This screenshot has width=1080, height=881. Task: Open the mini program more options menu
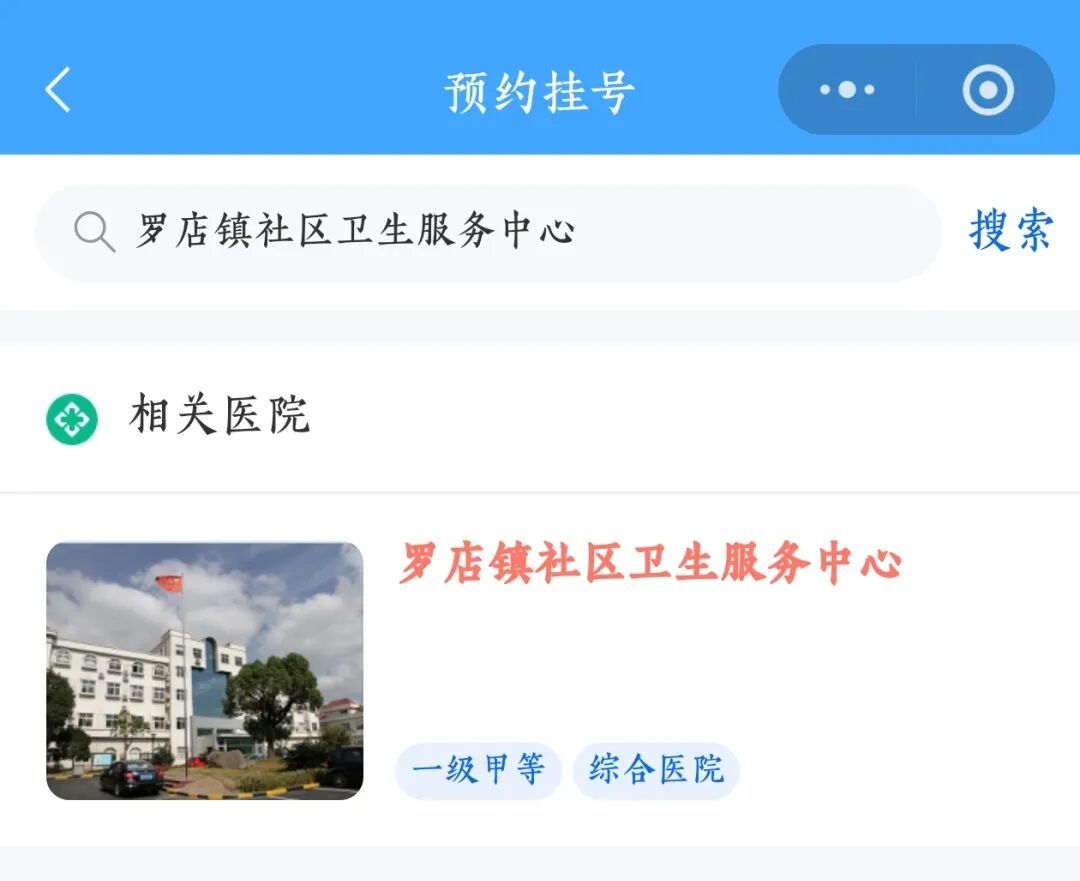(847, 90)
